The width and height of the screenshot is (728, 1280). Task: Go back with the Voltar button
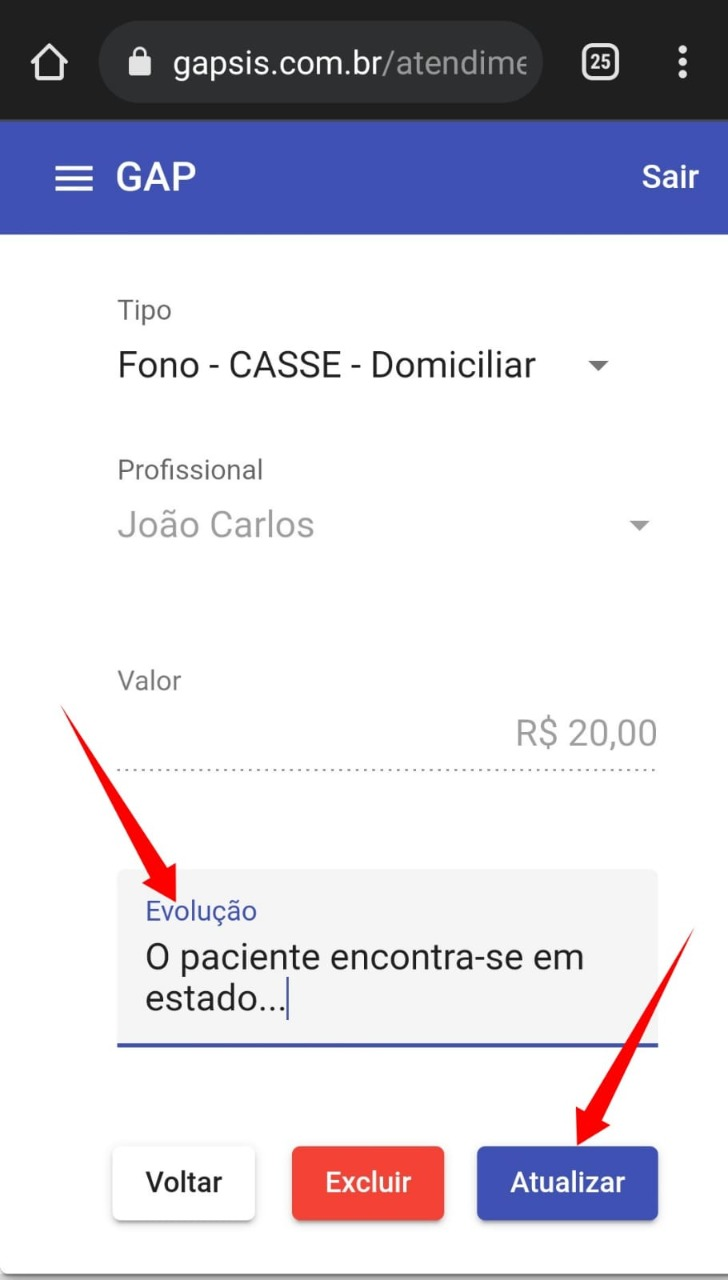tap(184, 1183)
